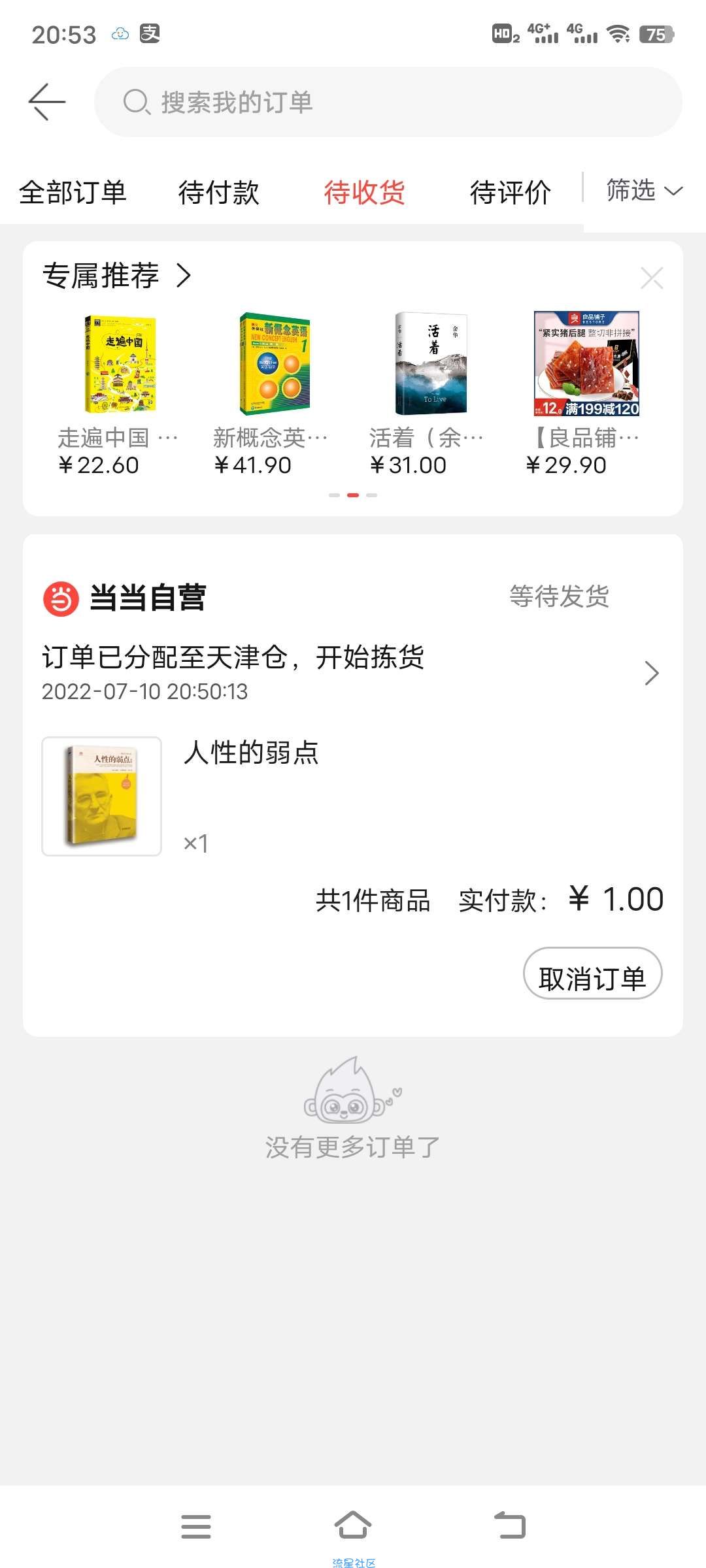Expand the 筛选 filter dropdown
Screen dimensions: 706x1568
point(644,191)
